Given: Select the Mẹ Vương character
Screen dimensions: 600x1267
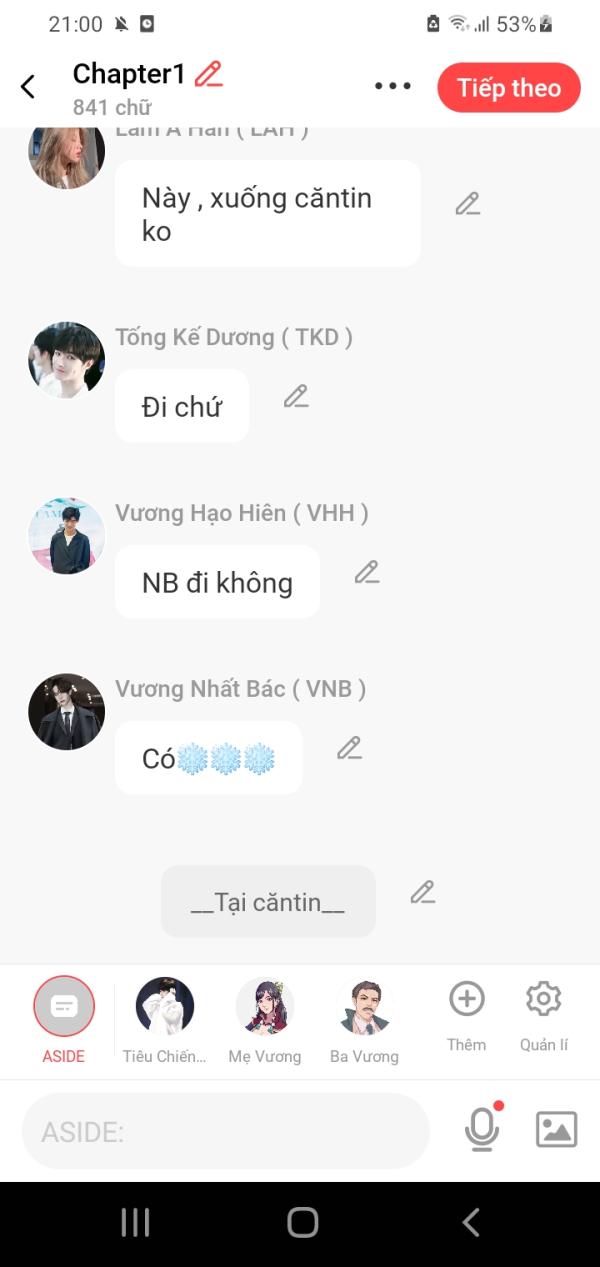Looking at the screenshot, I should 265,1020.
